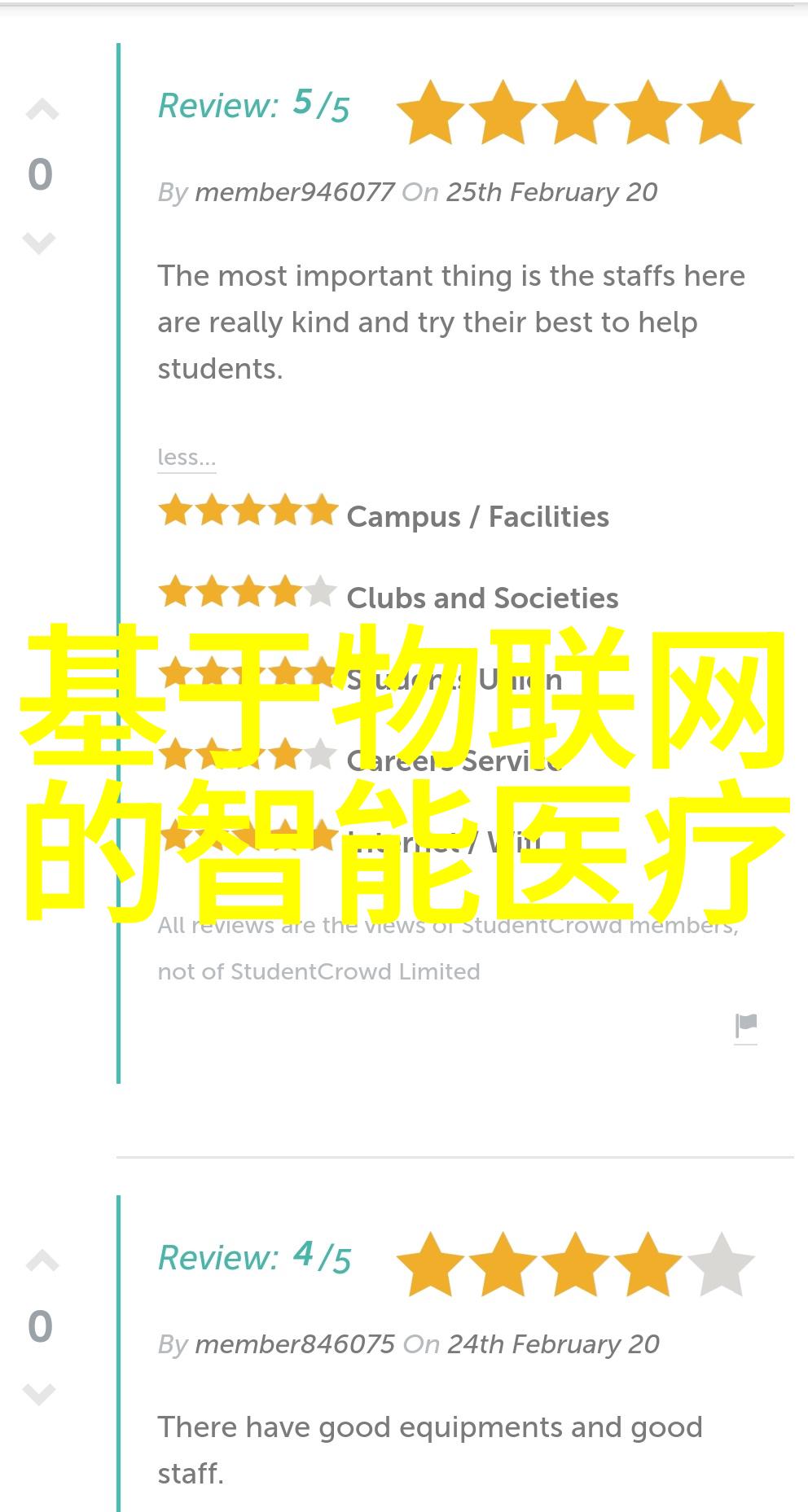This screenshot has height=1512, width=808.
Task: Upvote the review by member946077
Action: [x=42, y=110]
